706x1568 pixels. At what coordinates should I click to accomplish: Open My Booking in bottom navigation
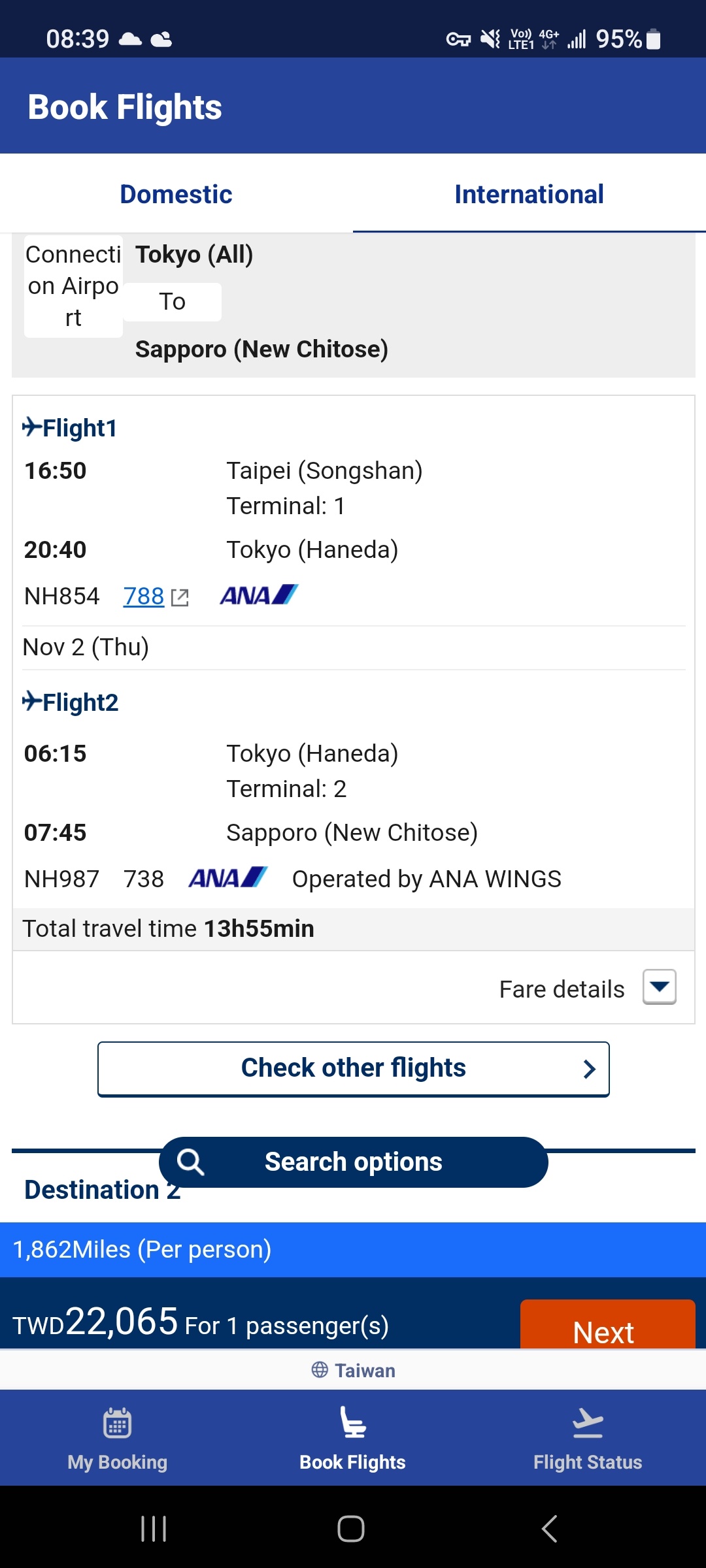[118, 1438]
